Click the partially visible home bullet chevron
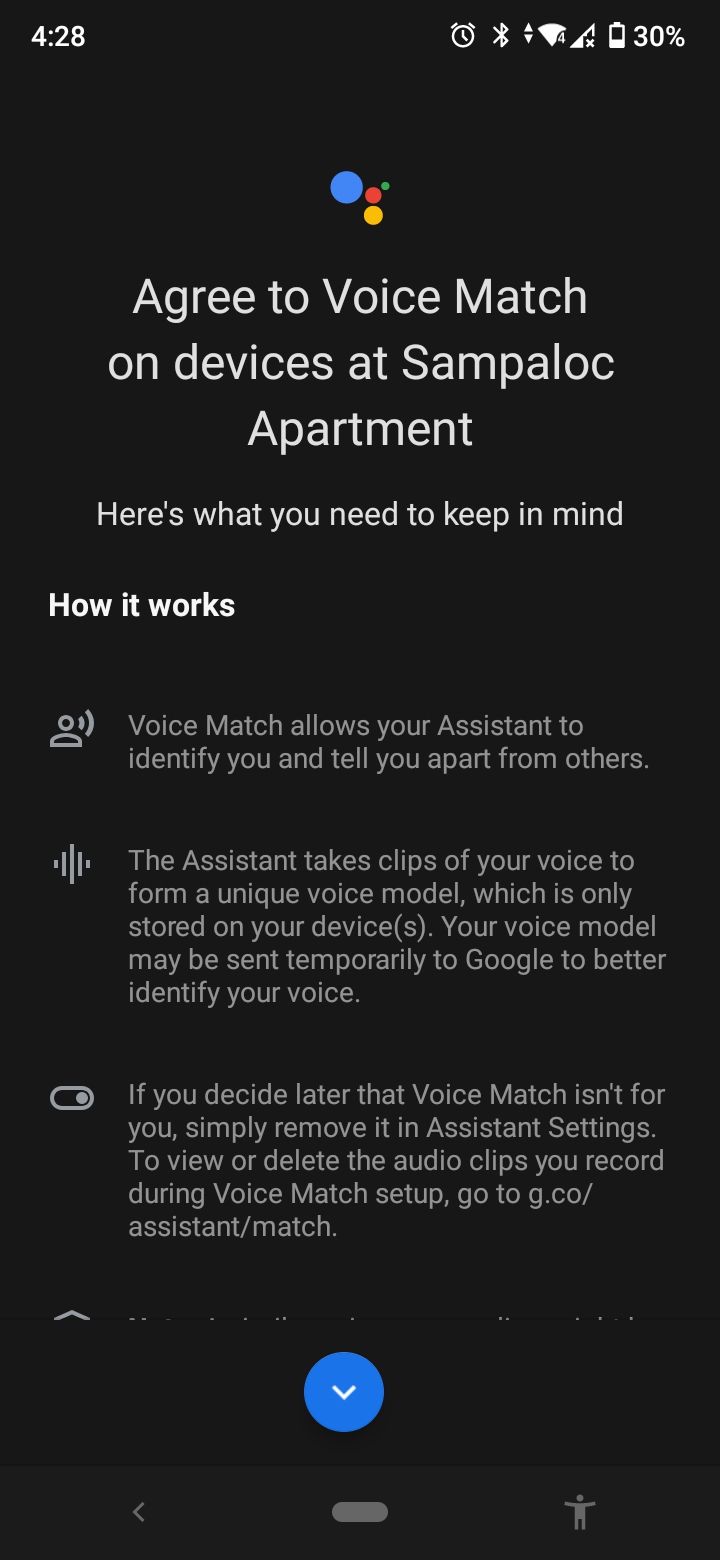 (x=71, y=1316)
